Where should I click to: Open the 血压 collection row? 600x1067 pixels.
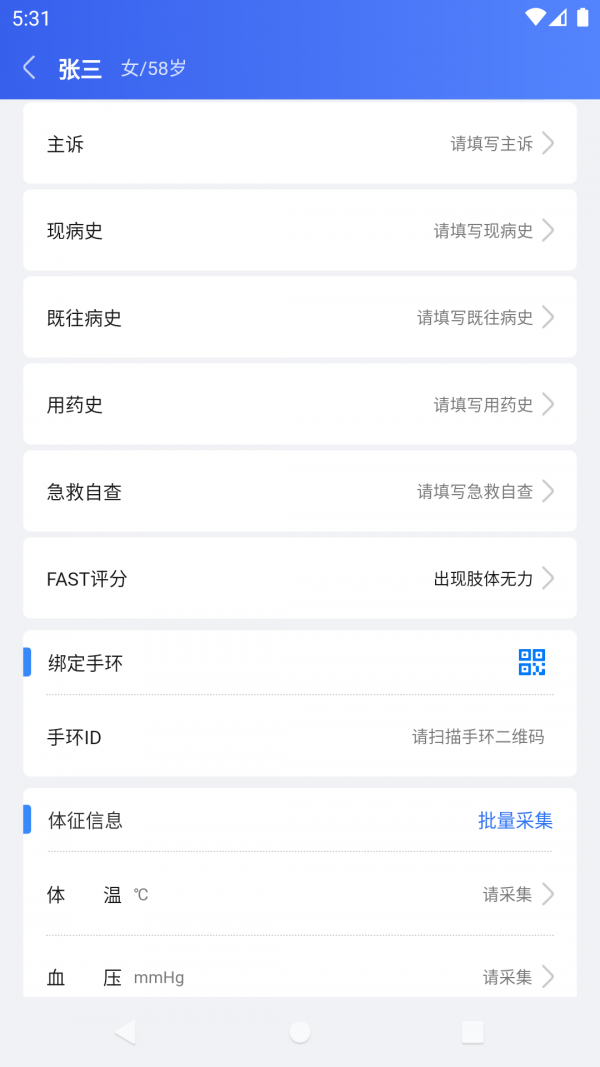[300, 977]
